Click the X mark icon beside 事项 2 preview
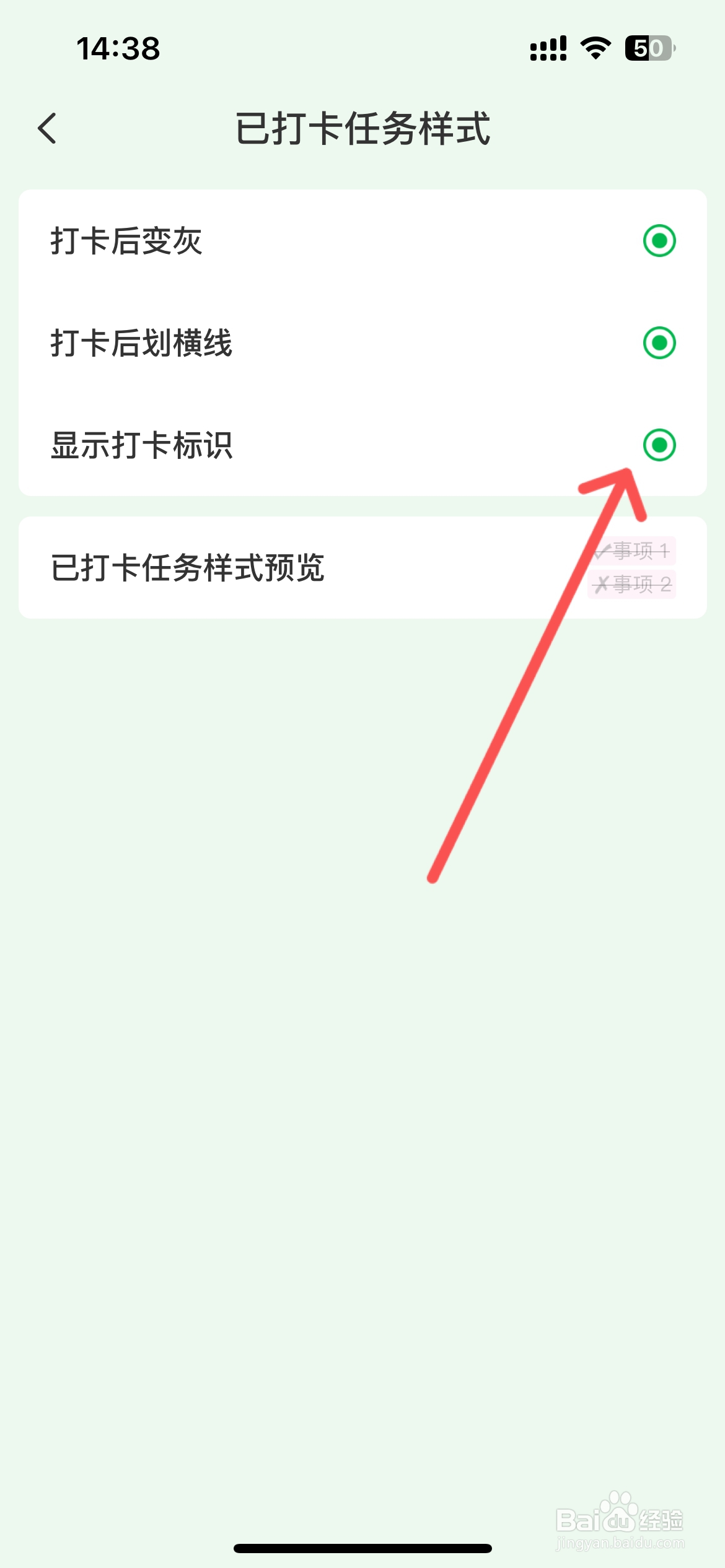725x1568 pixels. (602, 584)
